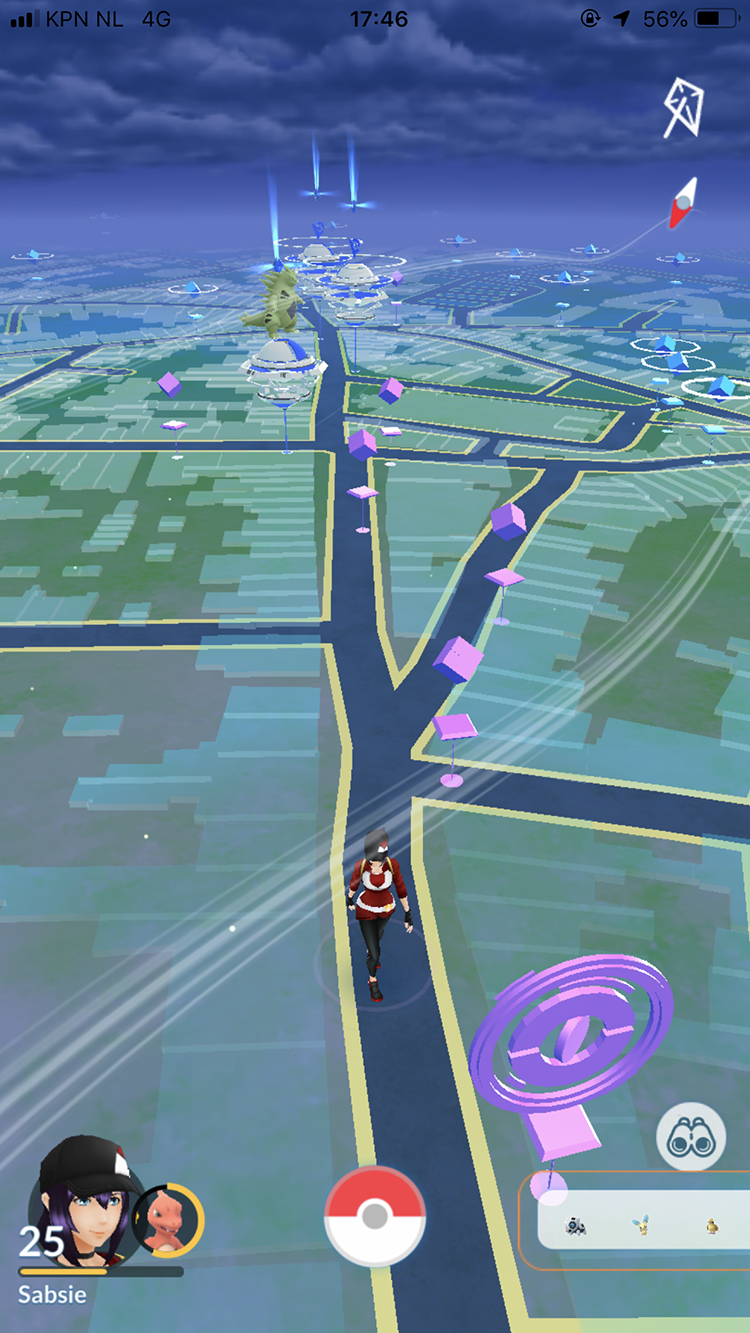Screen dimensions: 750x1333
Task: Check the cloudy weather icon
Action: (x=683, y=108)
